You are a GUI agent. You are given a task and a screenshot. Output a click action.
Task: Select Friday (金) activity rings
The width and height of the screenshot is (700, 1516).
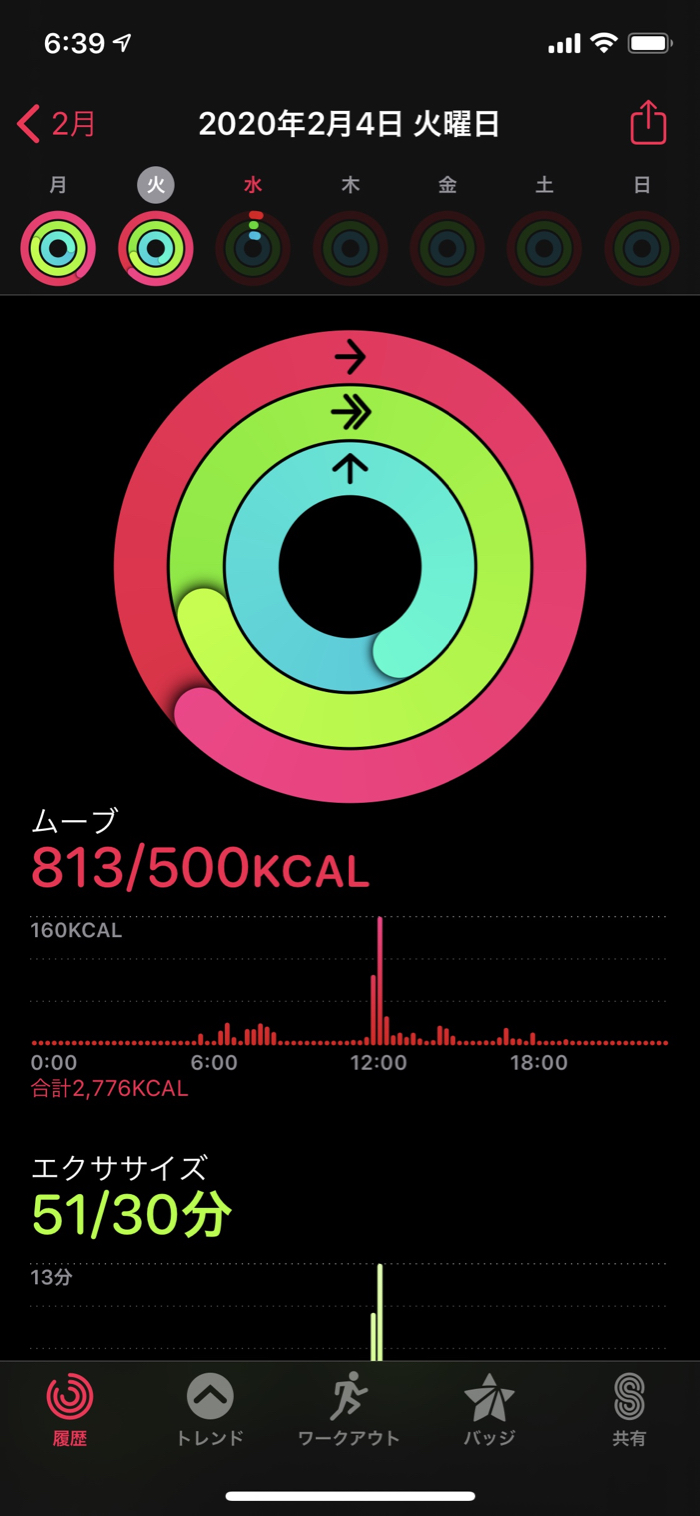click(x=448, y=248)
